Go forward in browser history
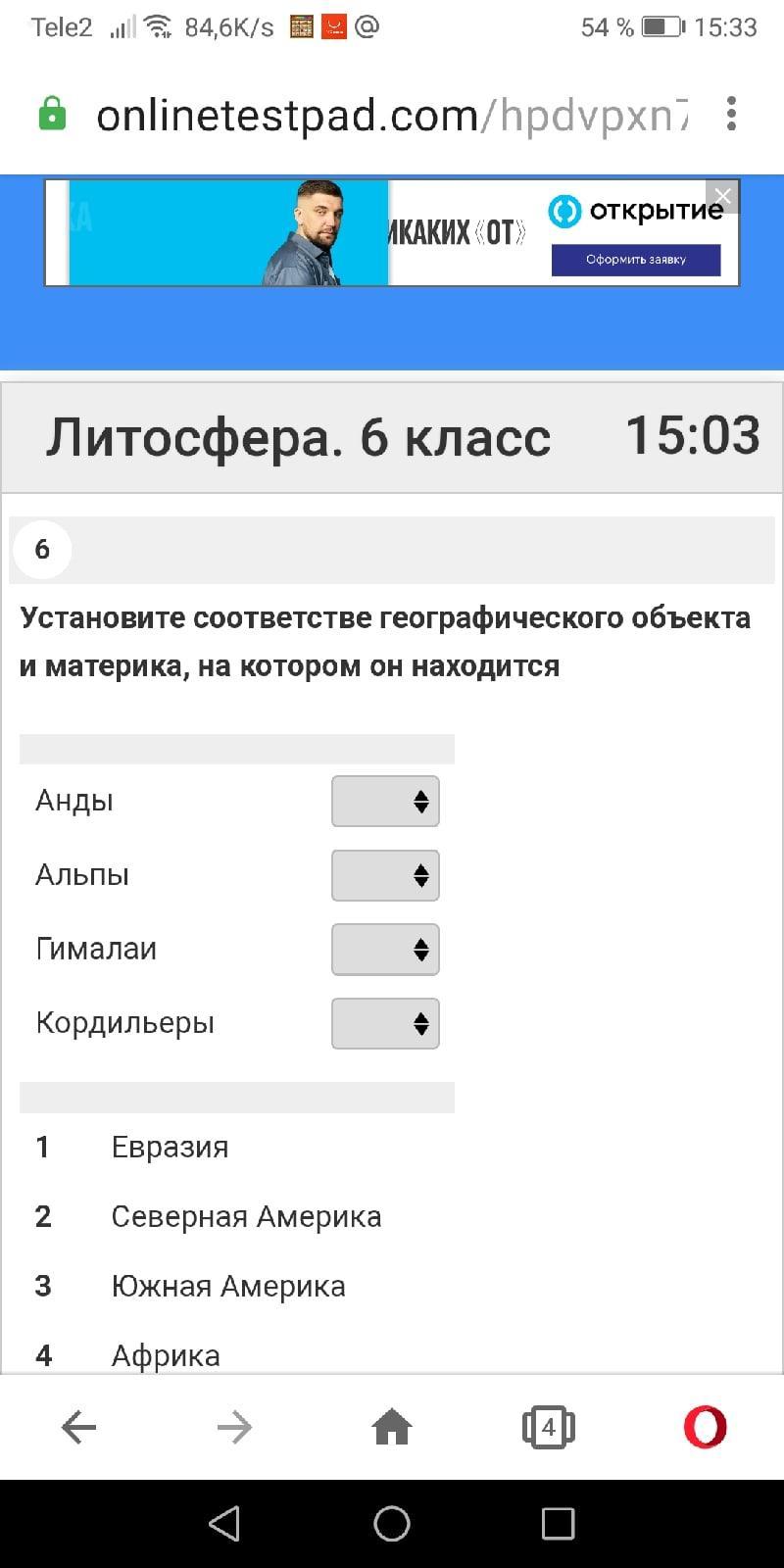784x1568 pixels. pyautogui.click(x=234, y=1427)
